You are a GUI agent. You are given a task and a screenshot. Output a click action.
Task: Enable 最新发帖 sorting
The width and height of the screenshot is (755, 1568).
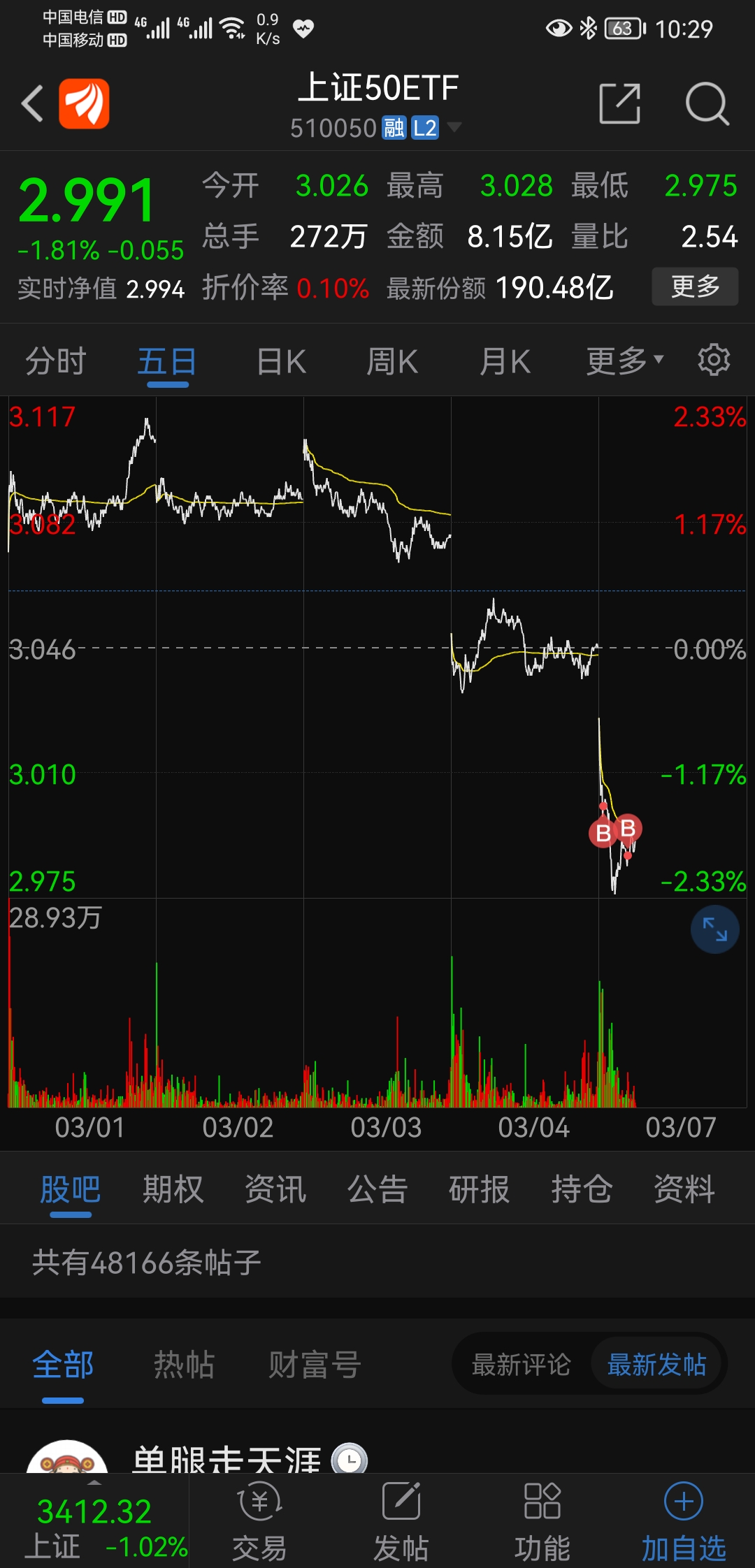tap(657, 1364)
